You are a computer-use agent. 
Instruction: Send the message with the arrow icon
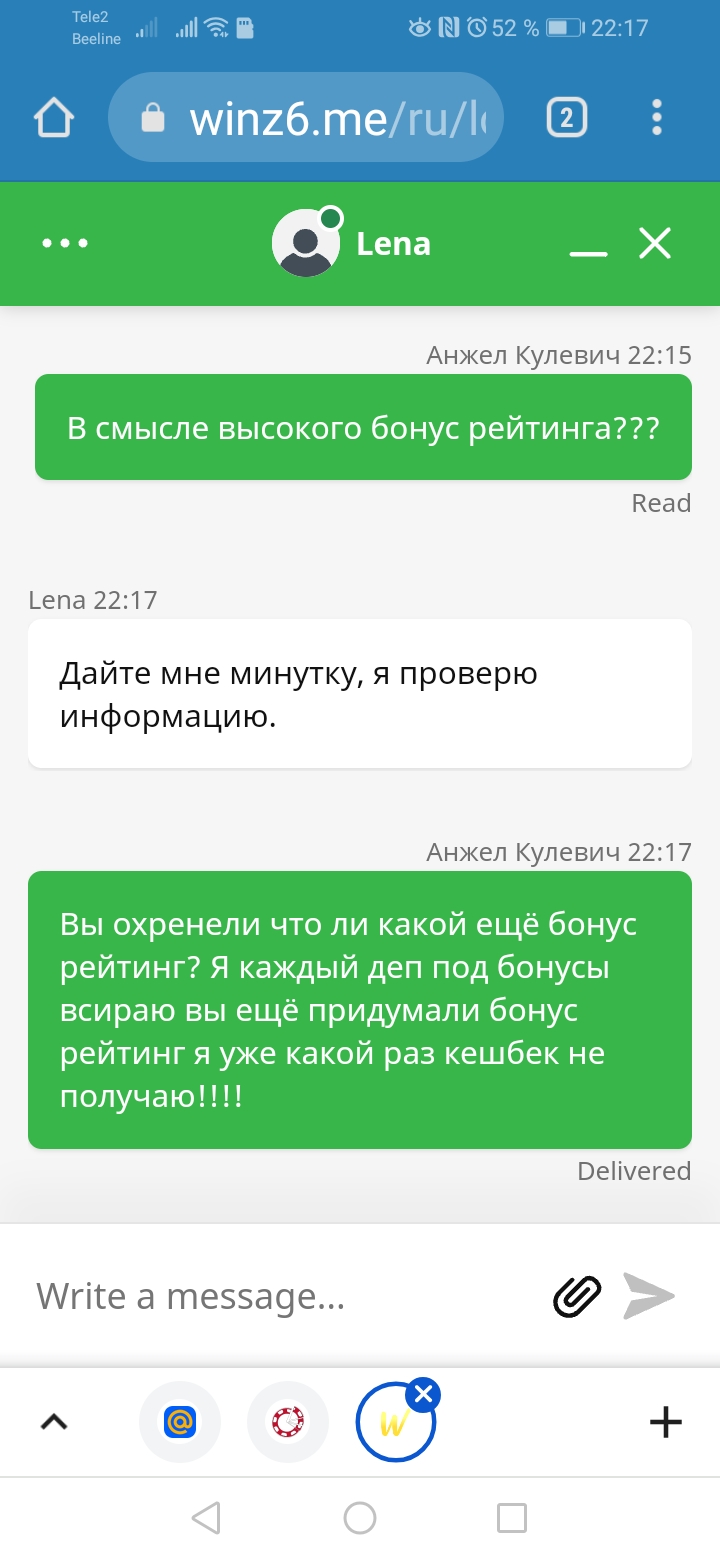pos(649,1297)
